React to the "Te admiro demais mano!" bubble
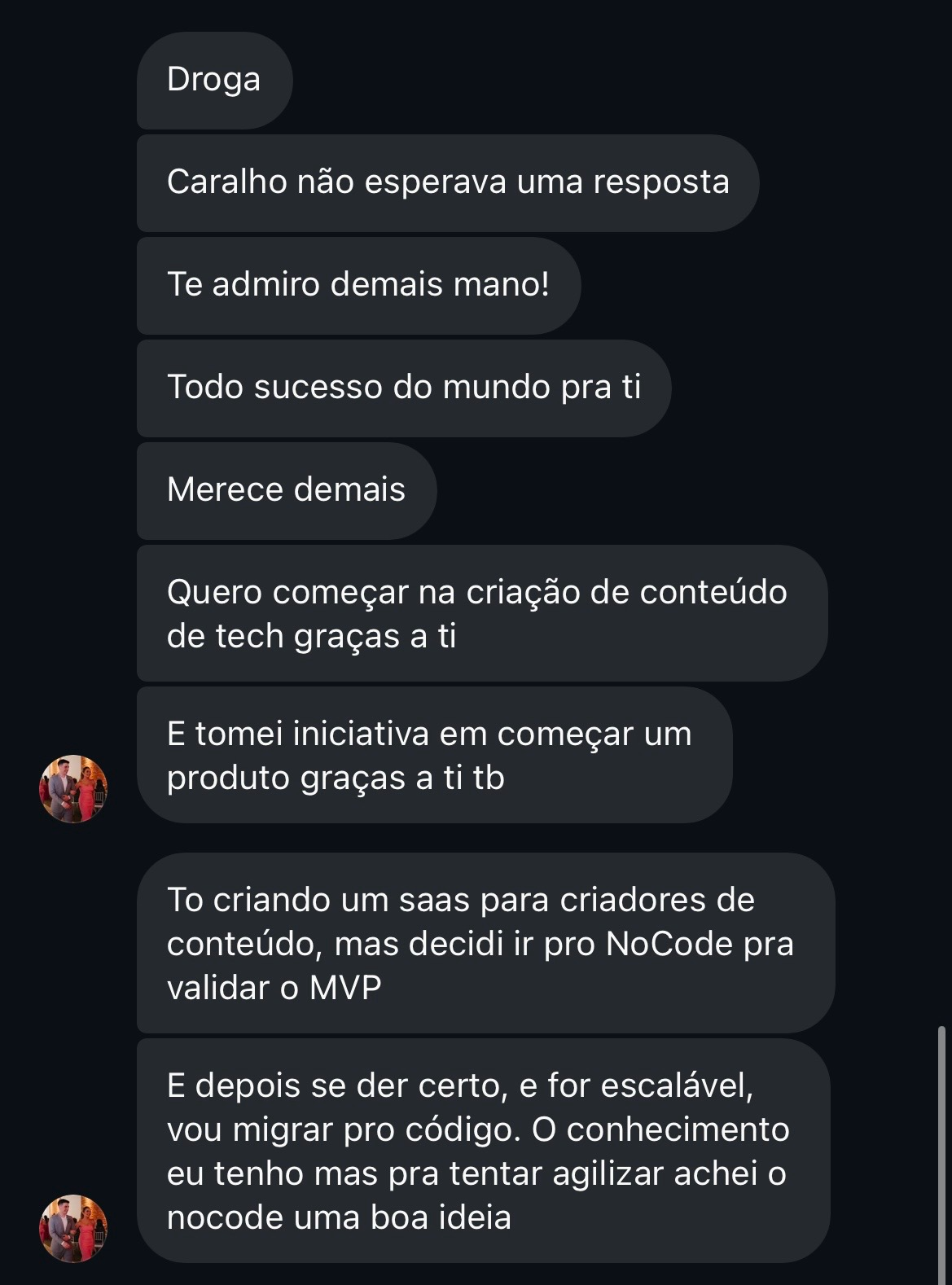Screen dimensions: 952x1285 pyautogui.click(x=358, y=284)
